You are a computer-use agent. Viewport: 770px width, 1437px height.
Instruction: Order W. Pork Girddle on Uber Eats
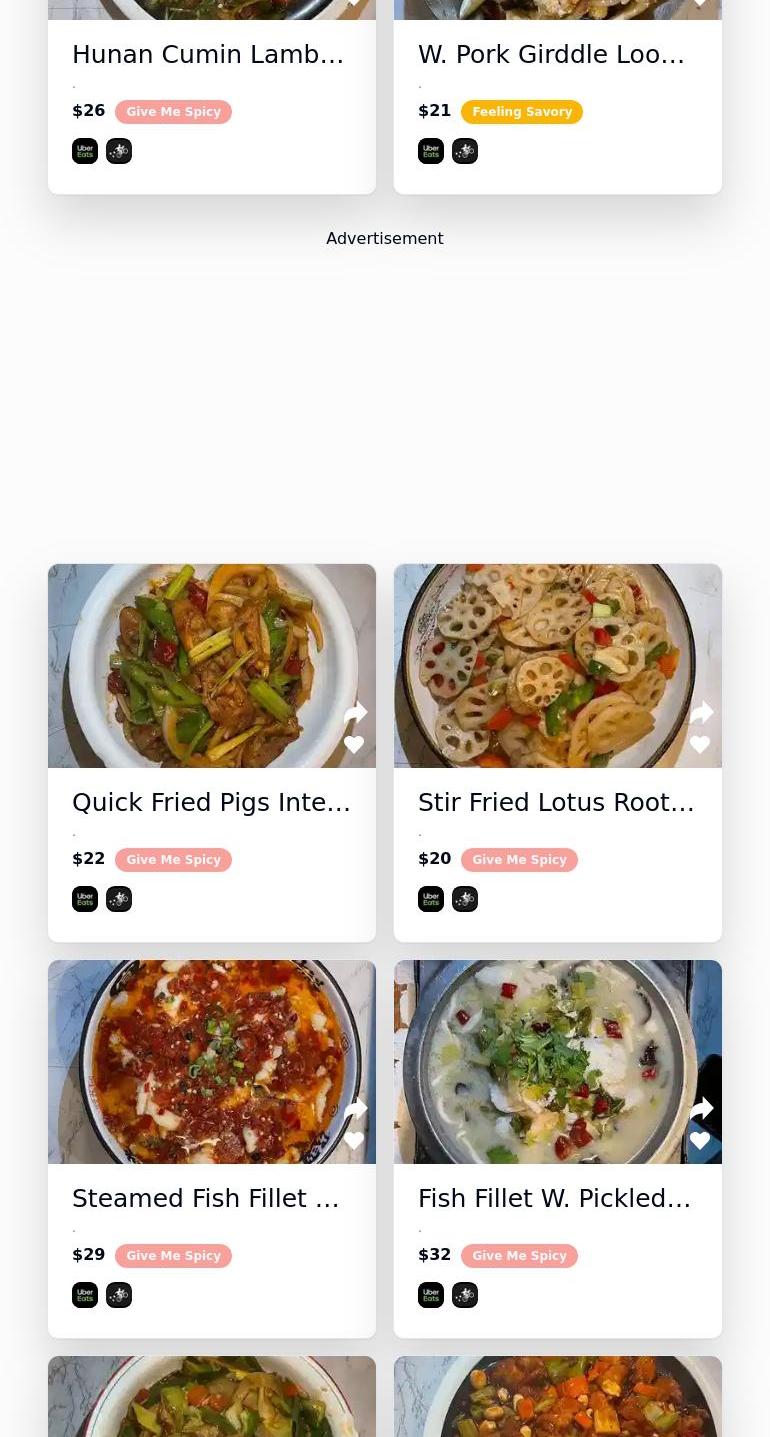(431, 151)
